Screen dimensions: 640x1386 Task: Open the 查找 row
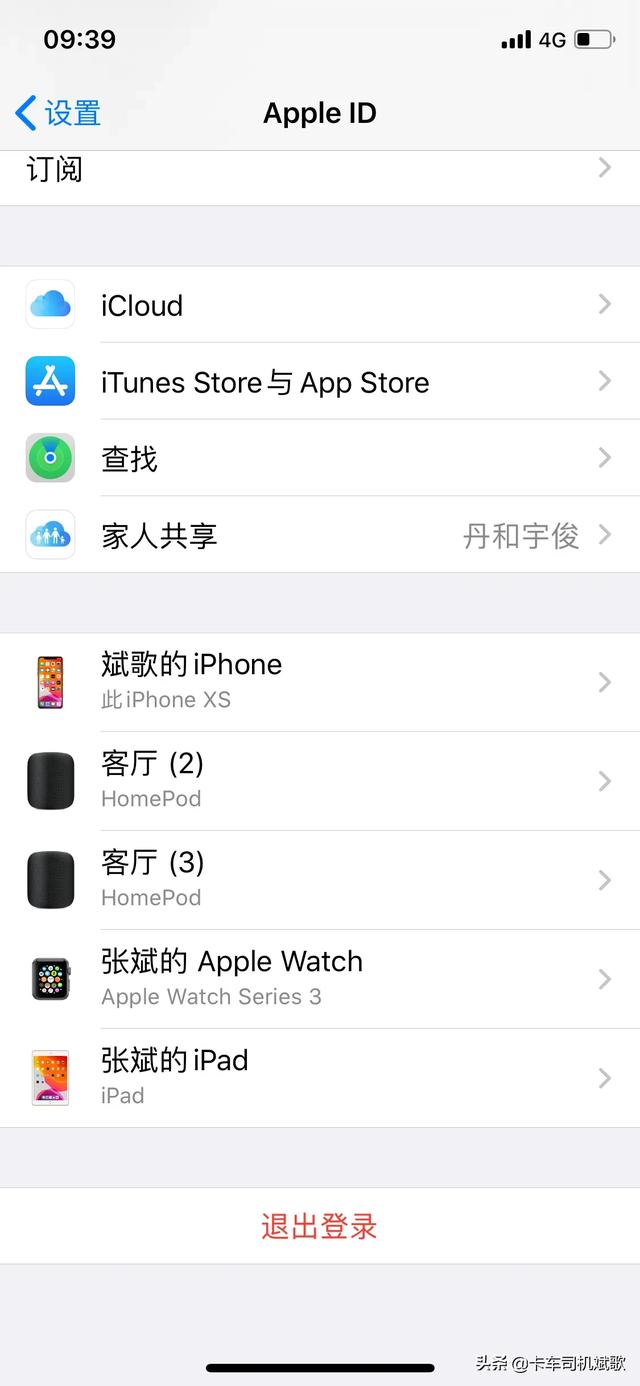[x=320, y=459]
